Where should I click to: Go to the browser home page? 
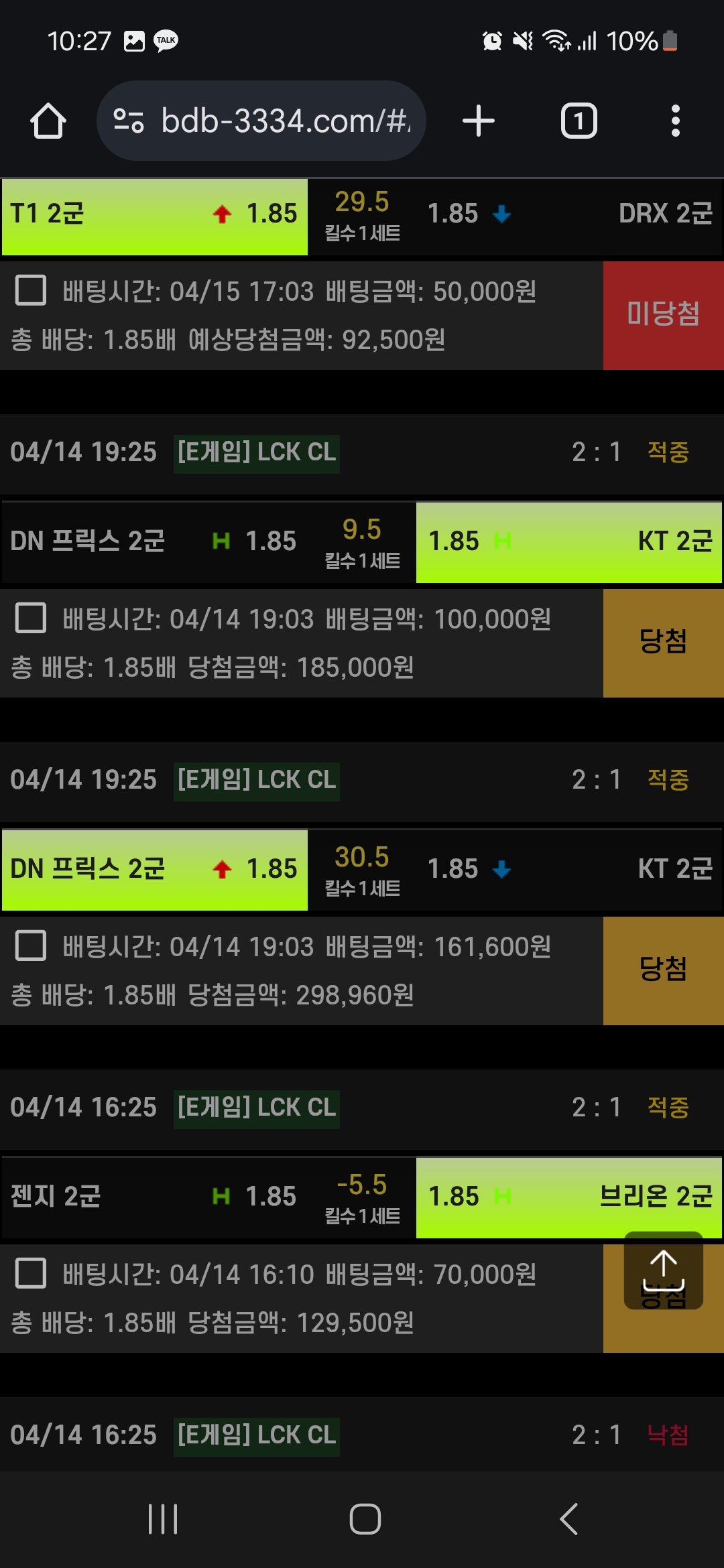click(x=48, y=121)
